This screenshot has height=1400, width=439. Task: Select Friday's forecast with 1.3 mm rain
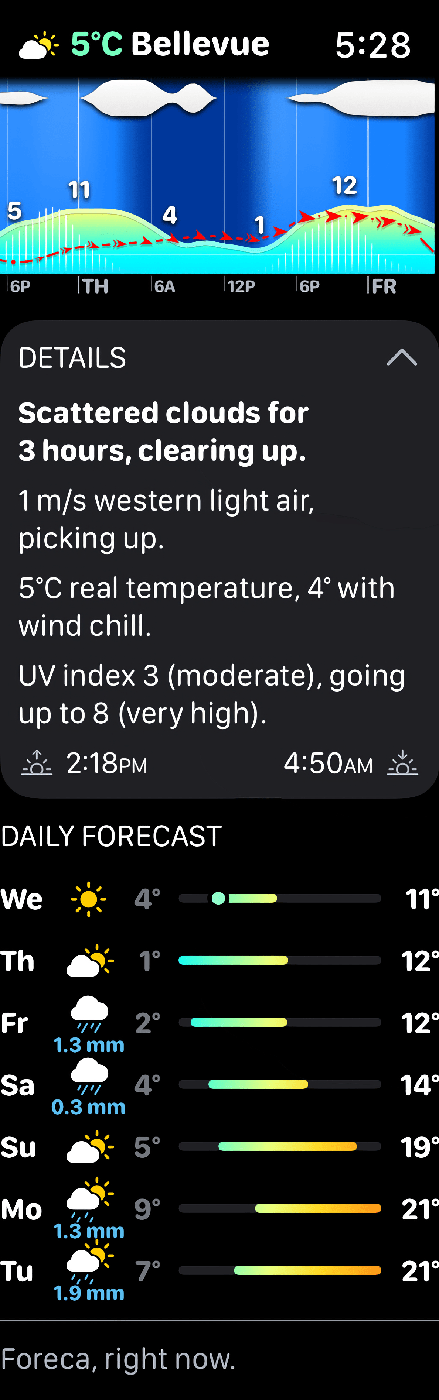pos(219,1024)
